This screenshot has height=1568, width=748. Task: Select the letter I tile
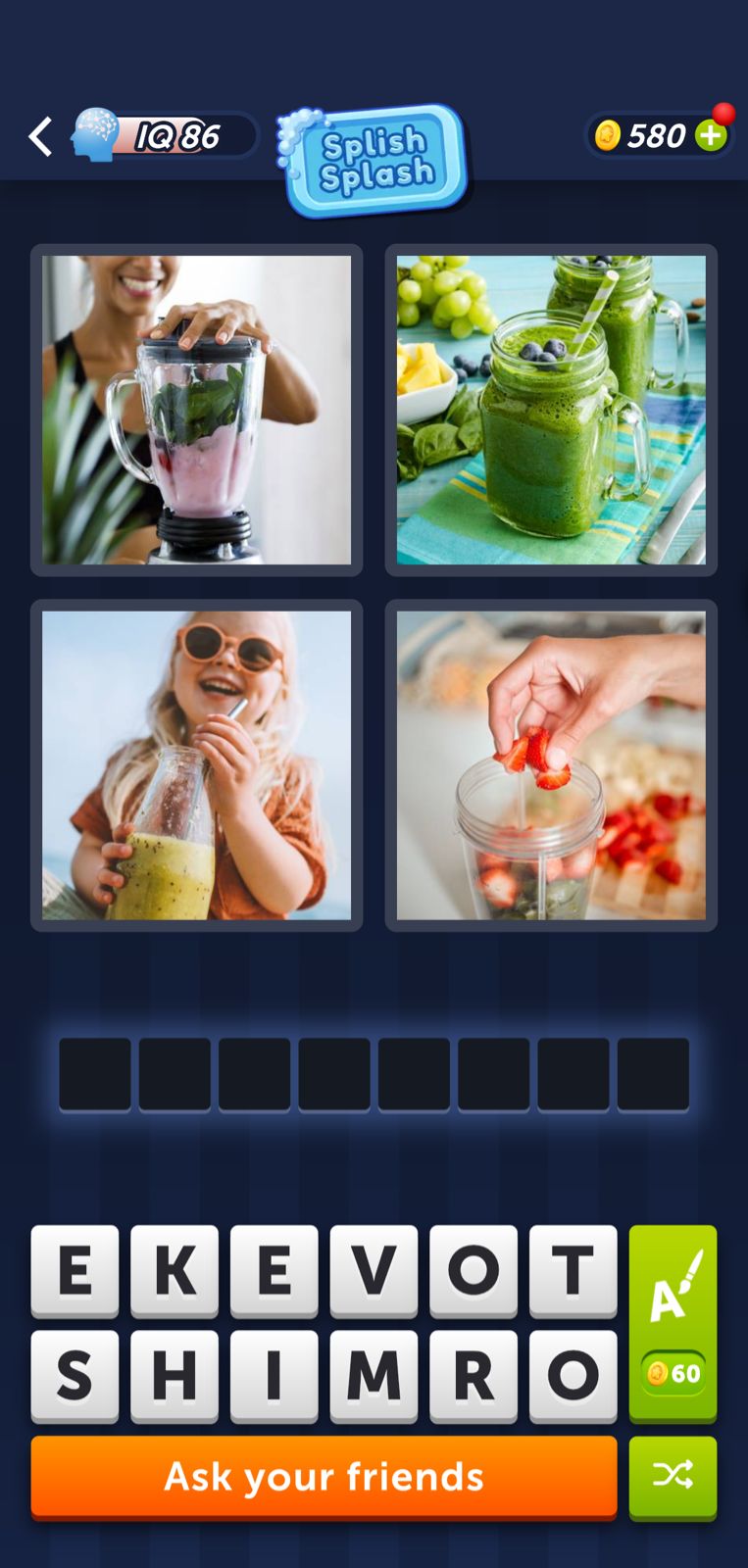(274, 1375)
